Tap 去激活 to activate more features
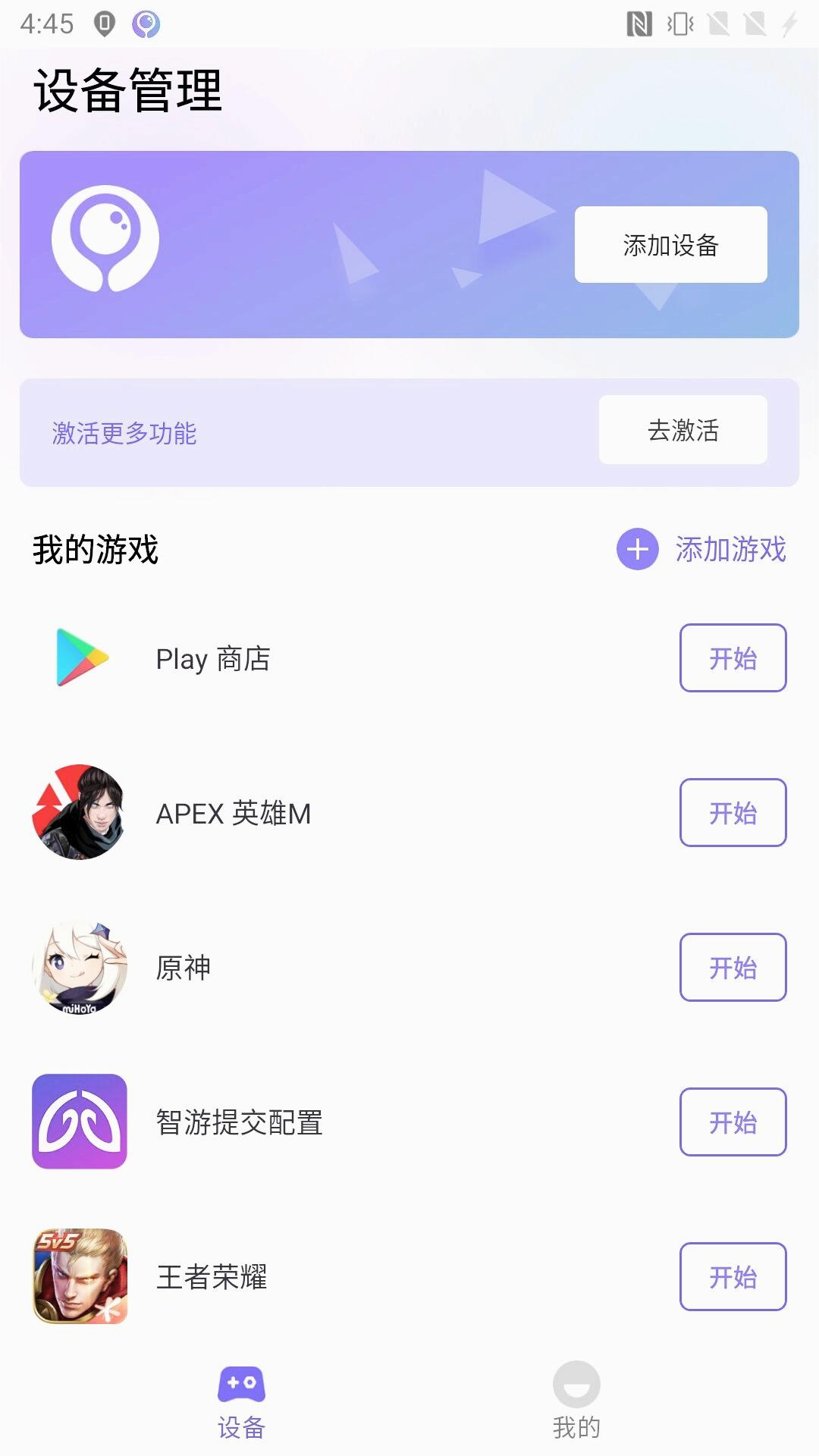The image size is (819, 1456). click(682, 430)
